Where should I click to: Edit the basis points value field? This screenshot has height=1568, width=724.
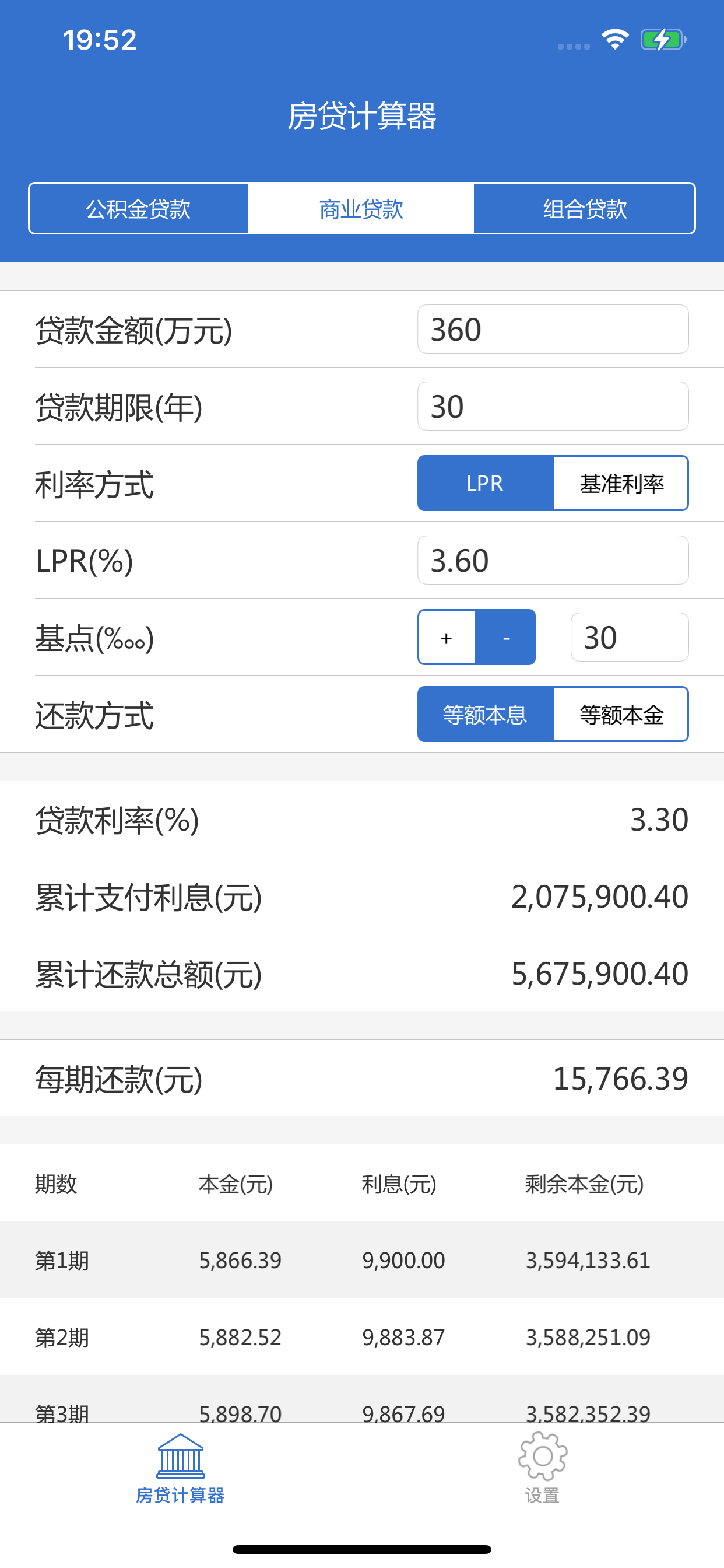click(x=629, y=638)
